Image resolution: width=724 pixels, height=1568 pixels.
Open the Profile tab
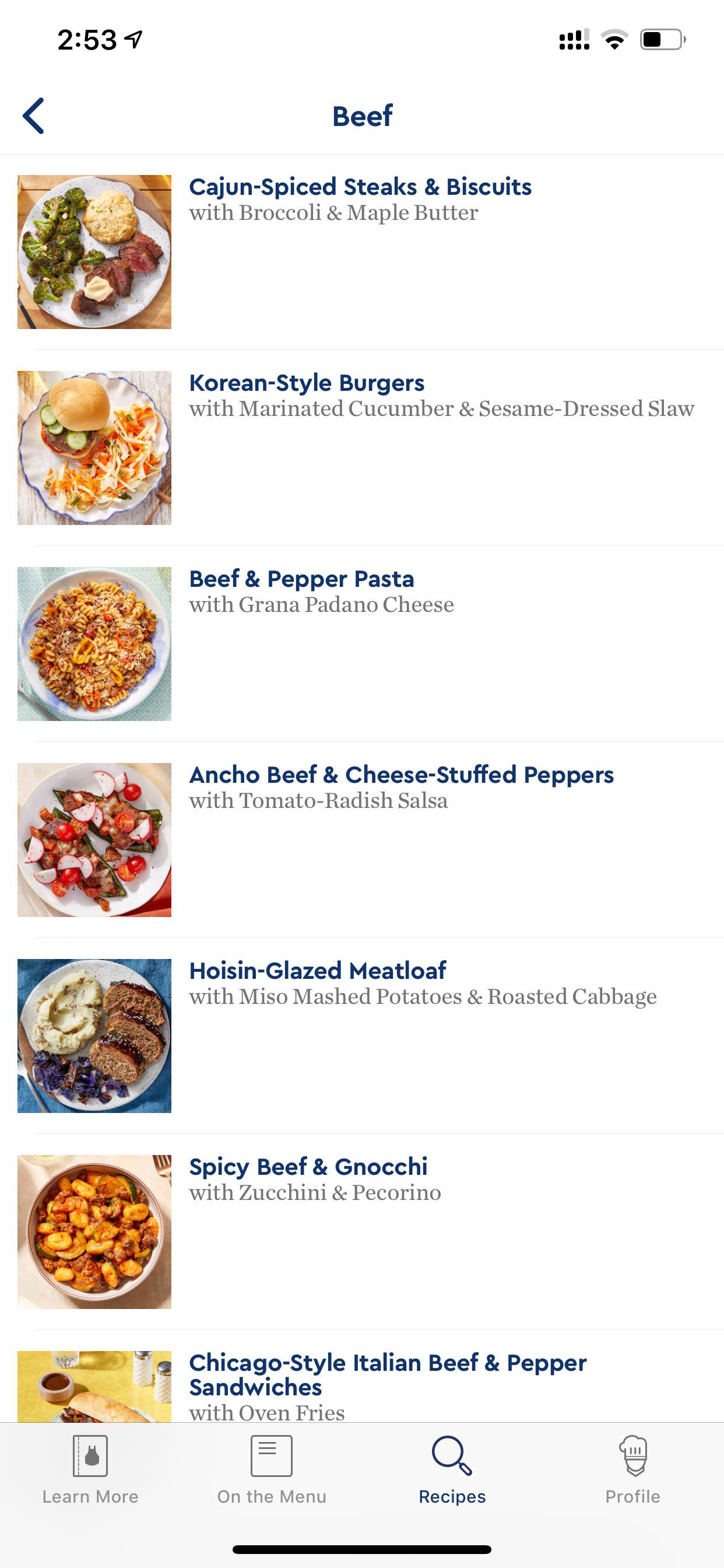click(632, 1469)
